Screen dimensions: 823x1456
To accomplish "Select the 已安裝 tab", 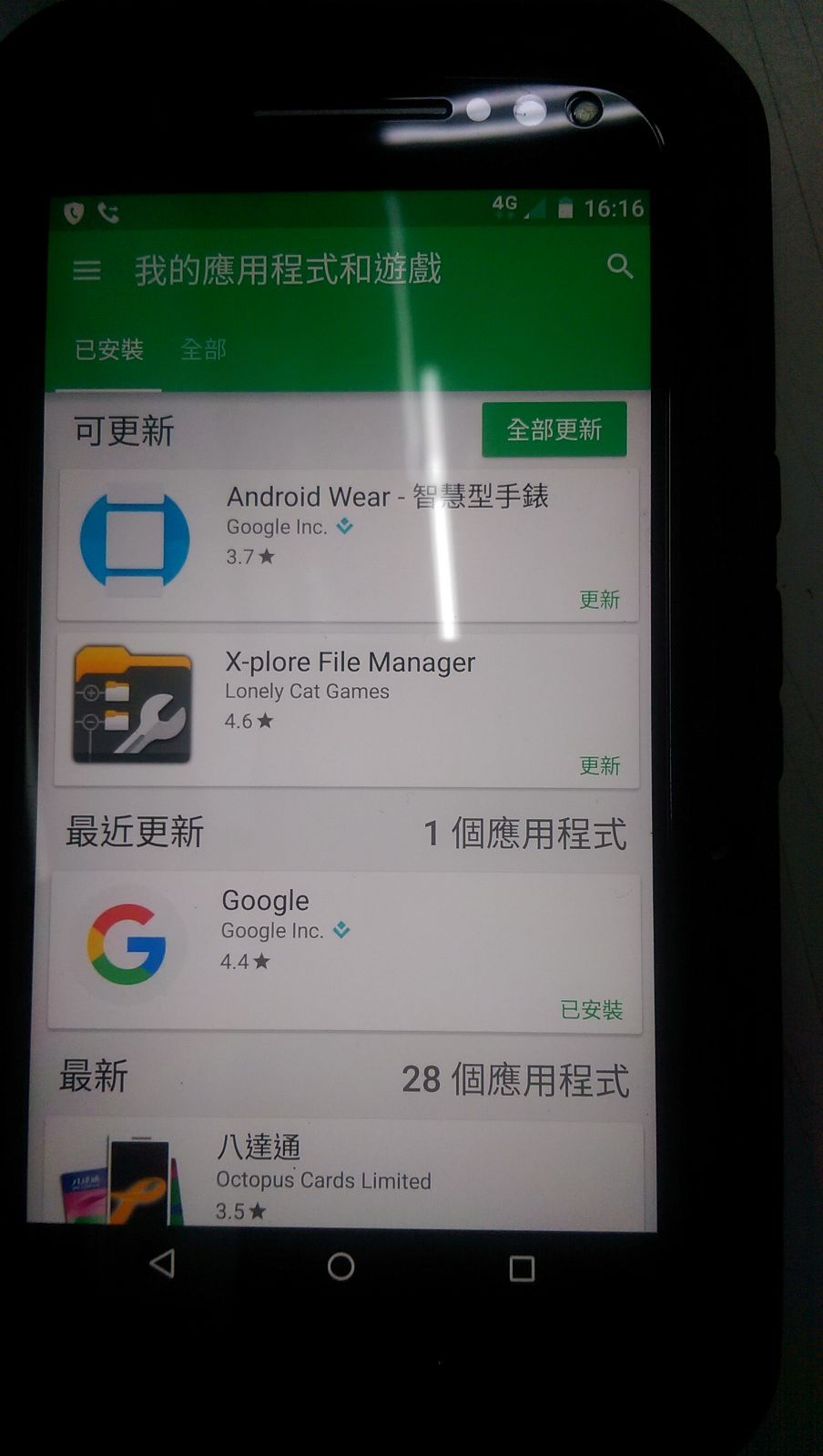I will pyautogui.click(x=109, y=349).
